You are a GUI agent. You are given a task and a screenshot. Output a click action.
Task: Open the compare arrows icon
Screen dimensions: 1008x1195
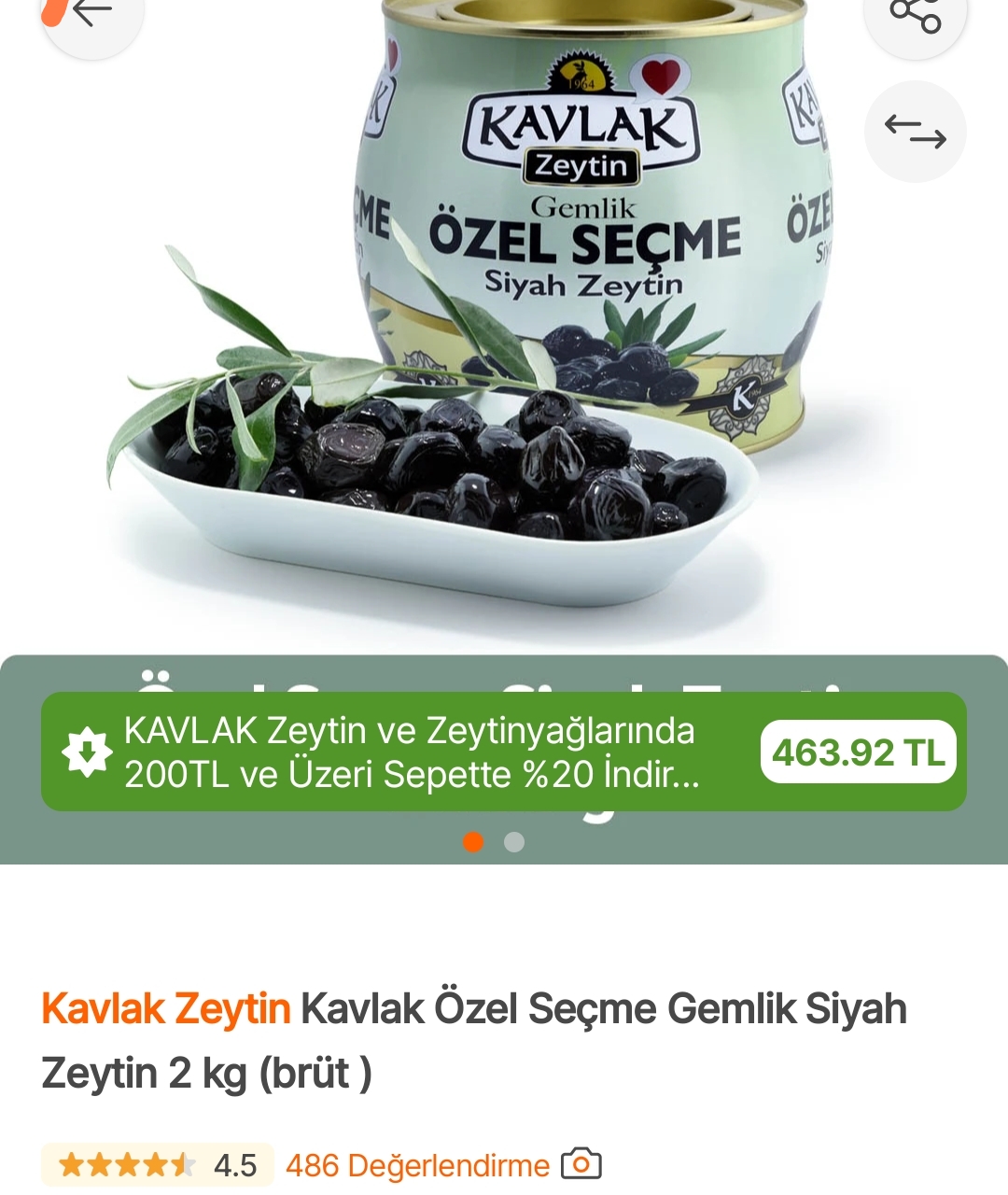pos(915,132)
